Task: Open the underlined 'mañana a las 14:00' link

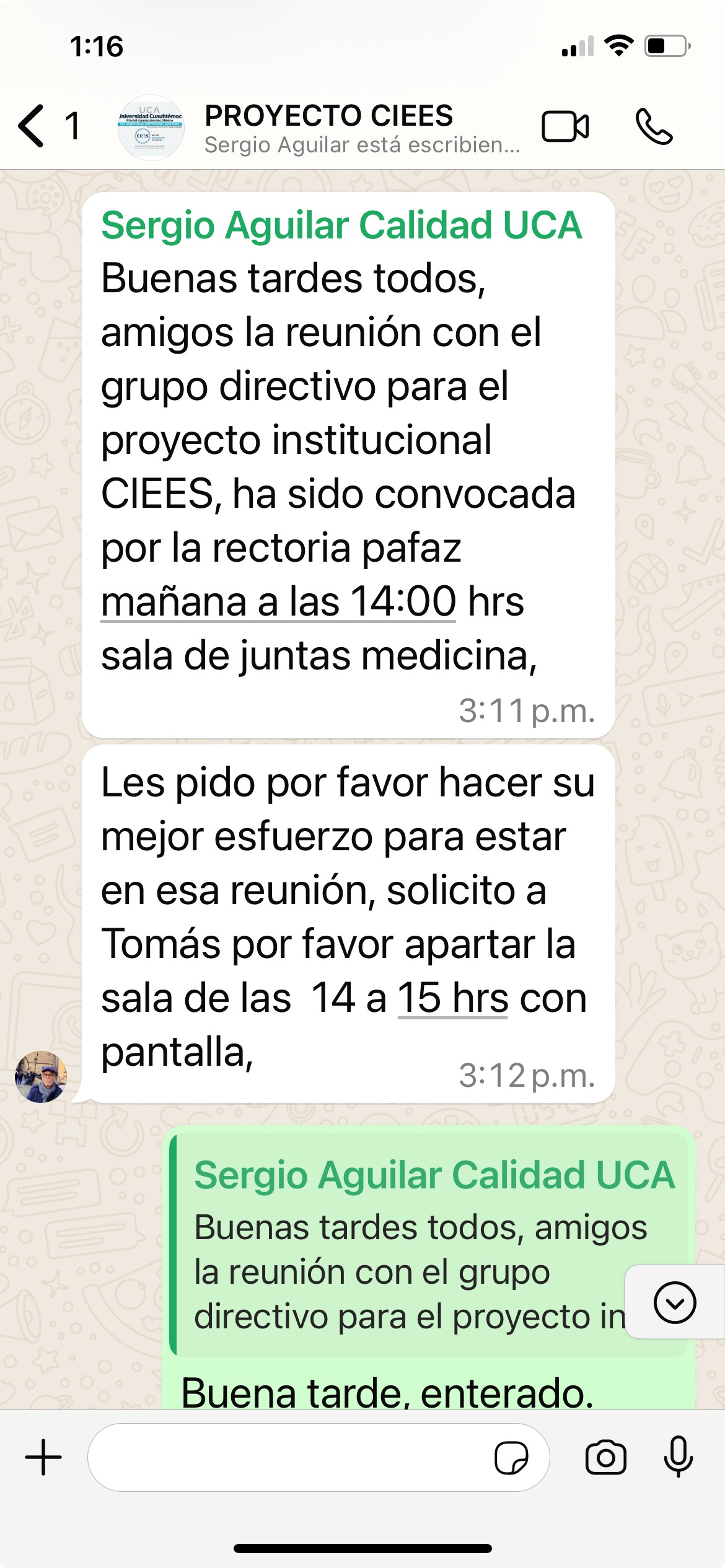Action: (x=278, y=601)
